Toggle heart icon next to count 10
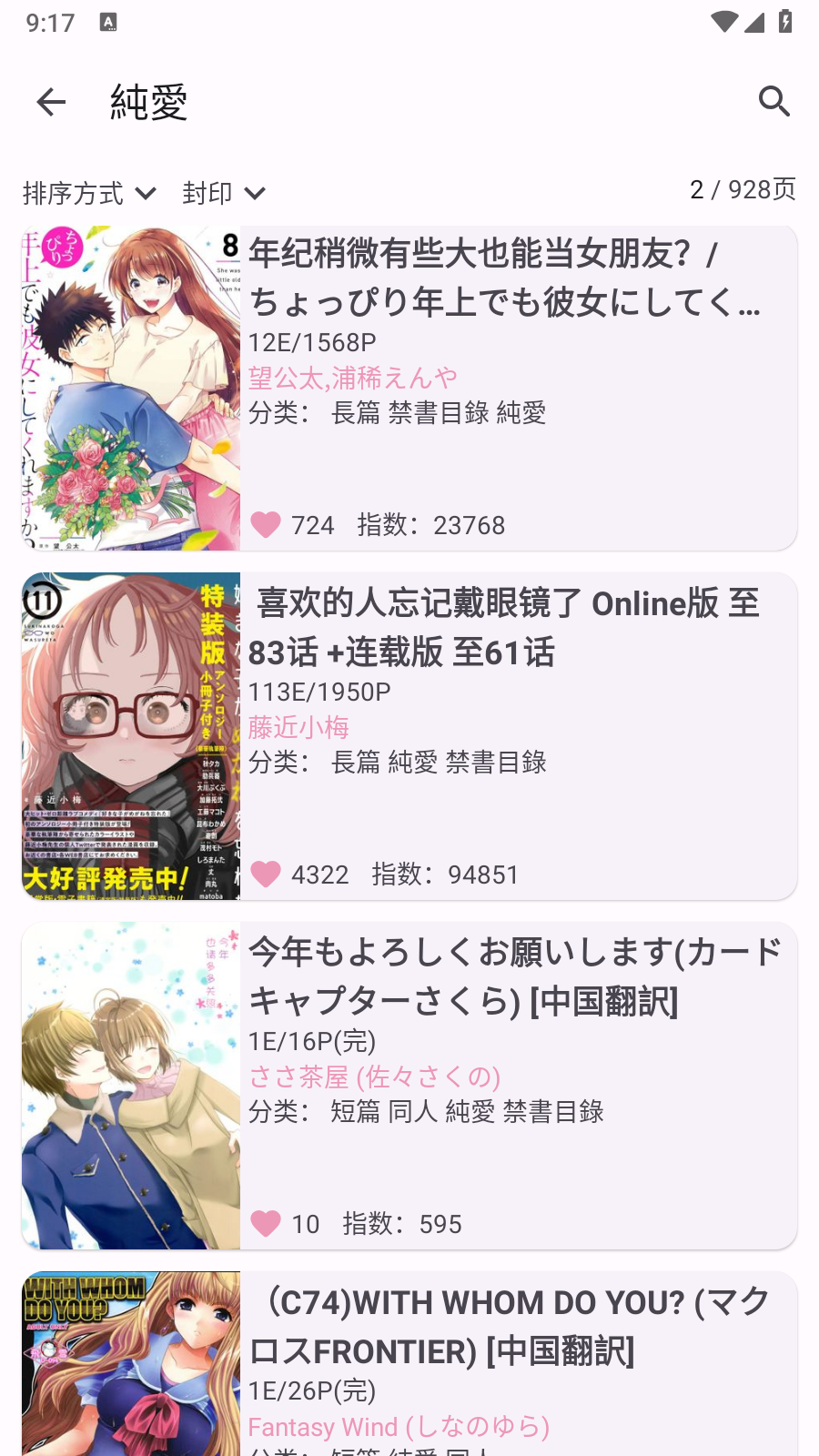 [266, 1224]
